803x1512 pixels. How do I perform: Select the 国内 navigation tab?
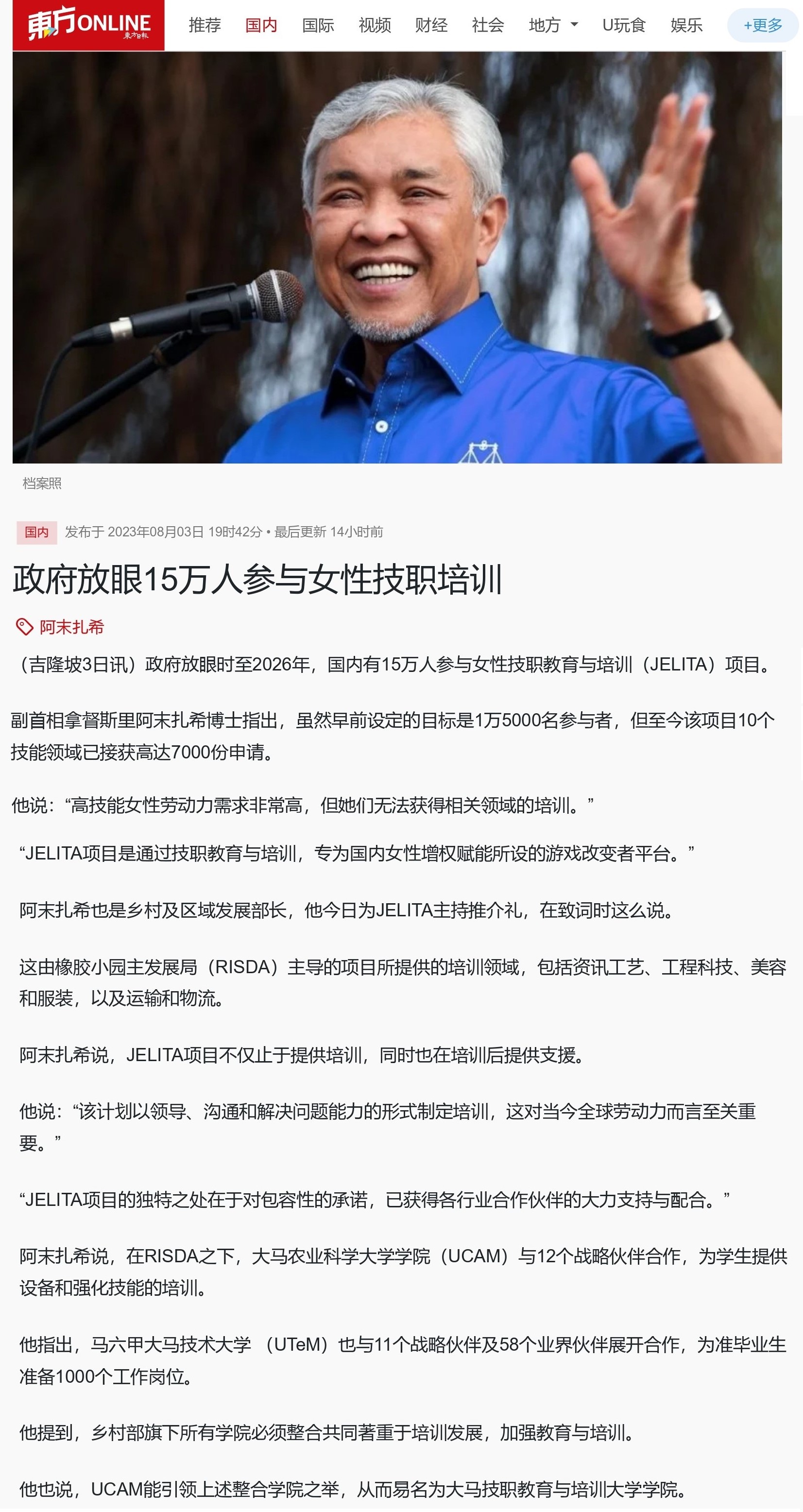coord(261,25)
